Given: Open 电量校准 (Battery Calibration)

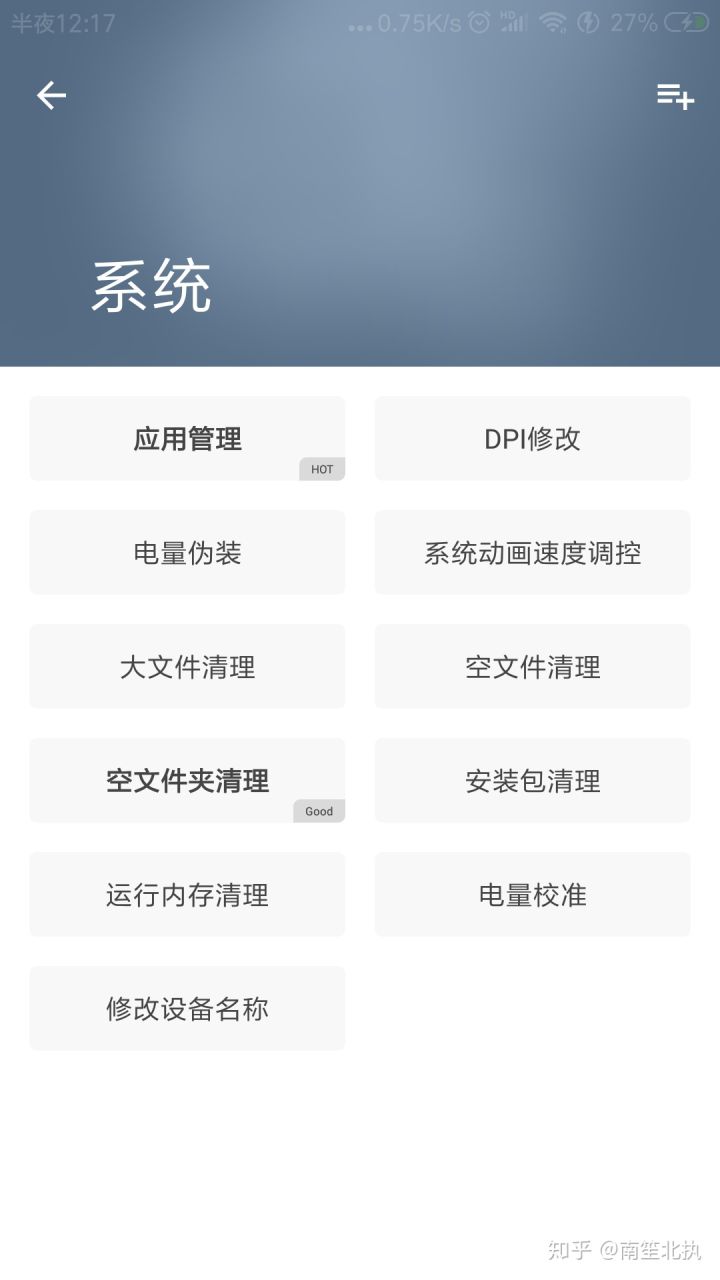Looking at the screenshot, I should [x=532, y=894].
